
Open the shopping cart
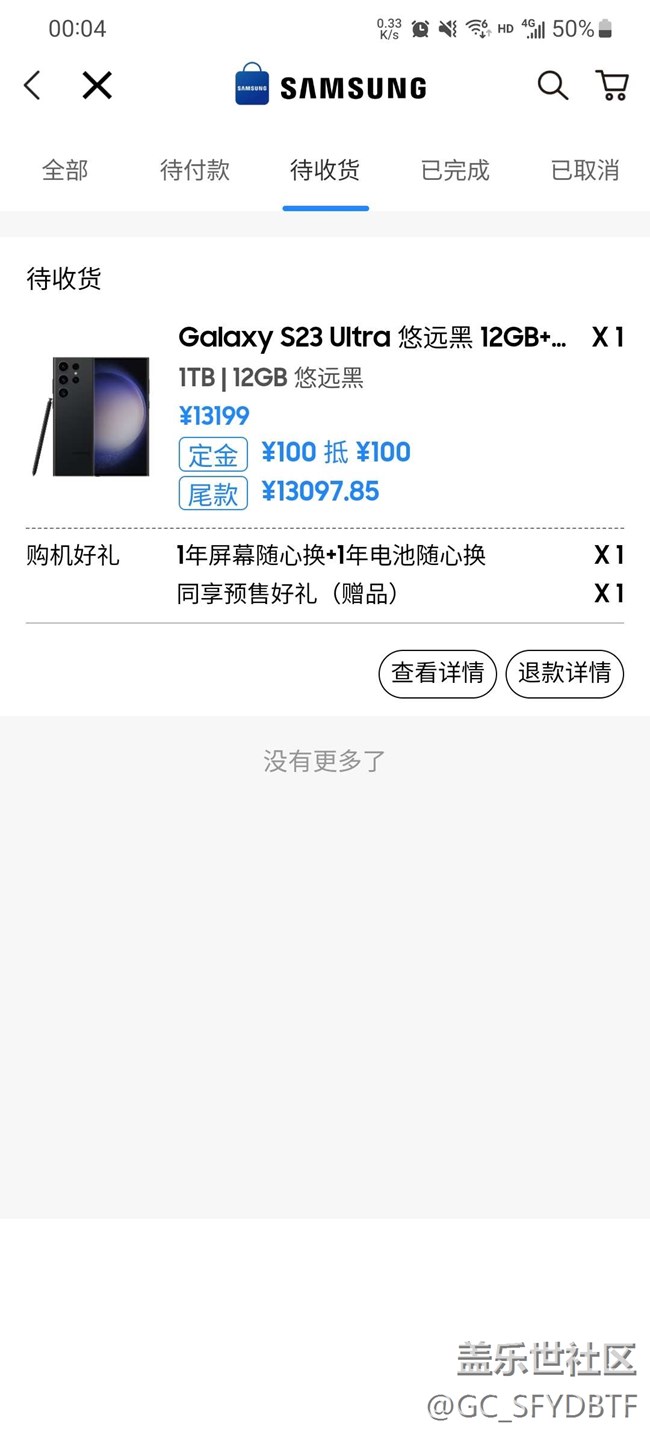(x=611, y=86)
